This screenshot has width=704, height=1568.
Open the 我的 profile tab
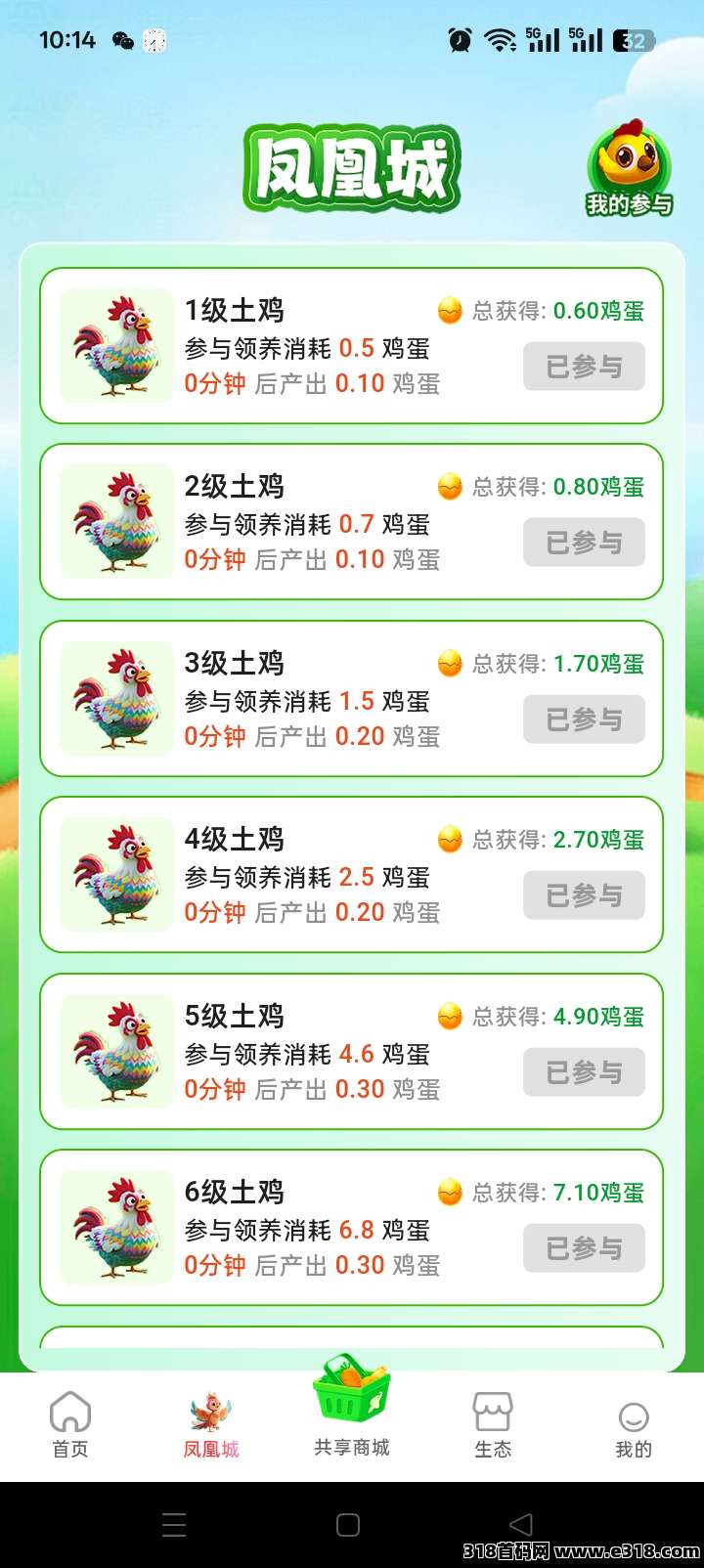pyautogui.click(x=634, y=1427)
